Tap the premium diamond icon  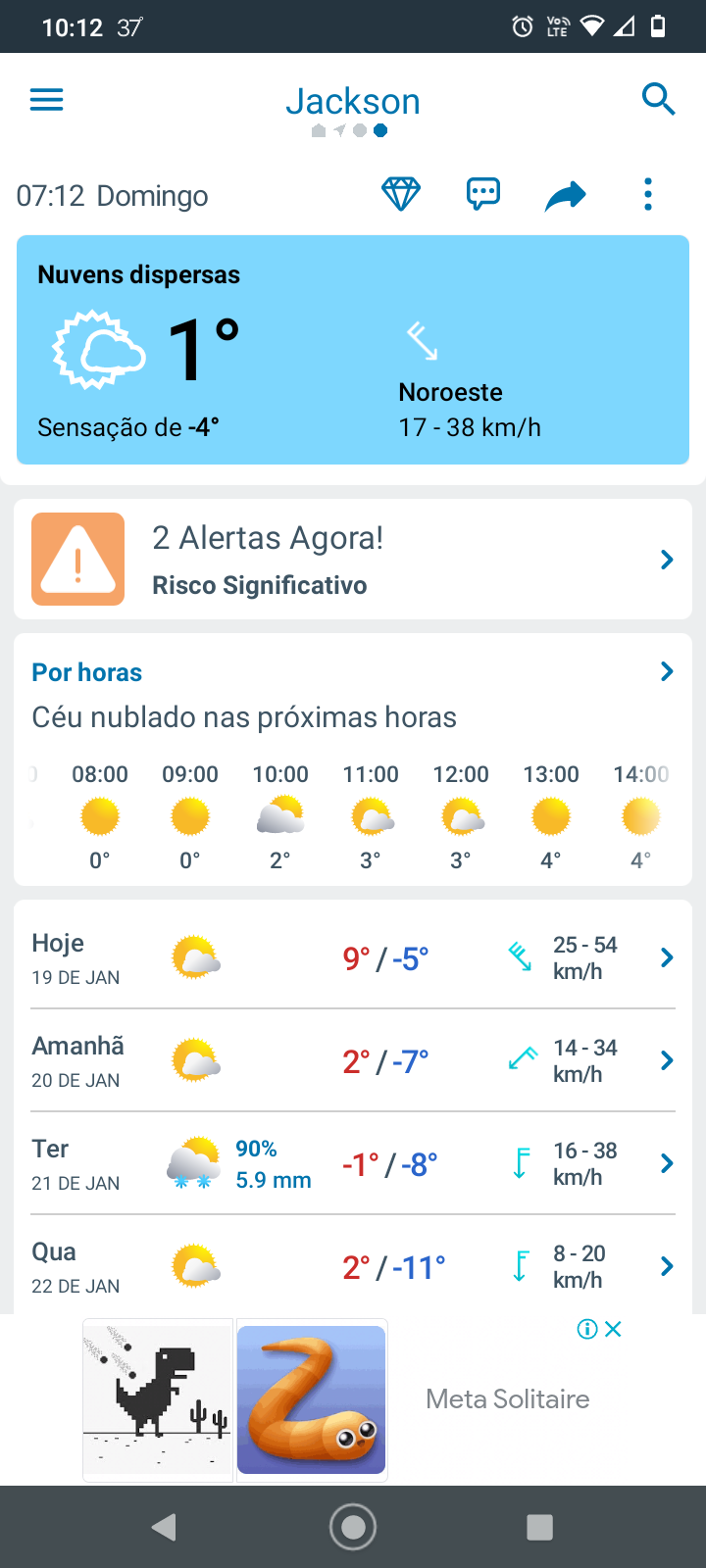(x=401, y=194)
